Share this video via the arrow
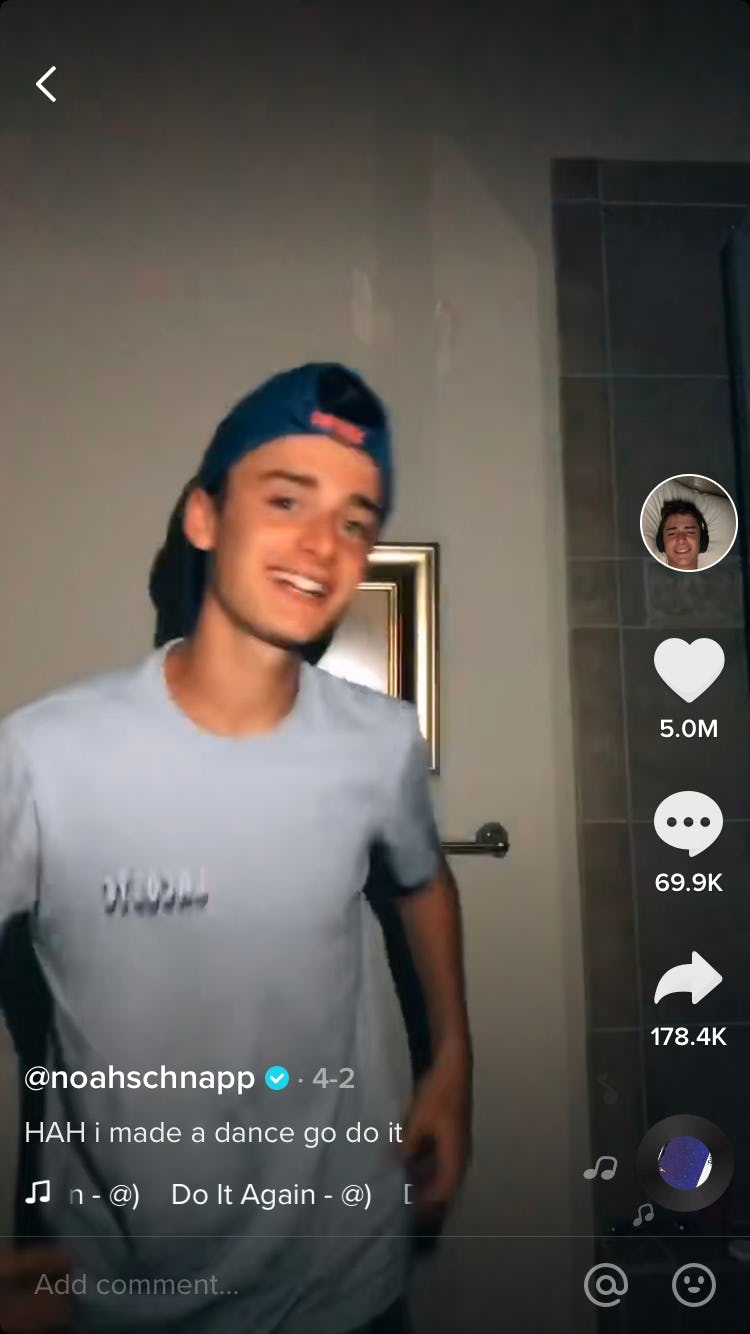The height and width of the screenshot is (1334, 750). (x=688, y=979)
